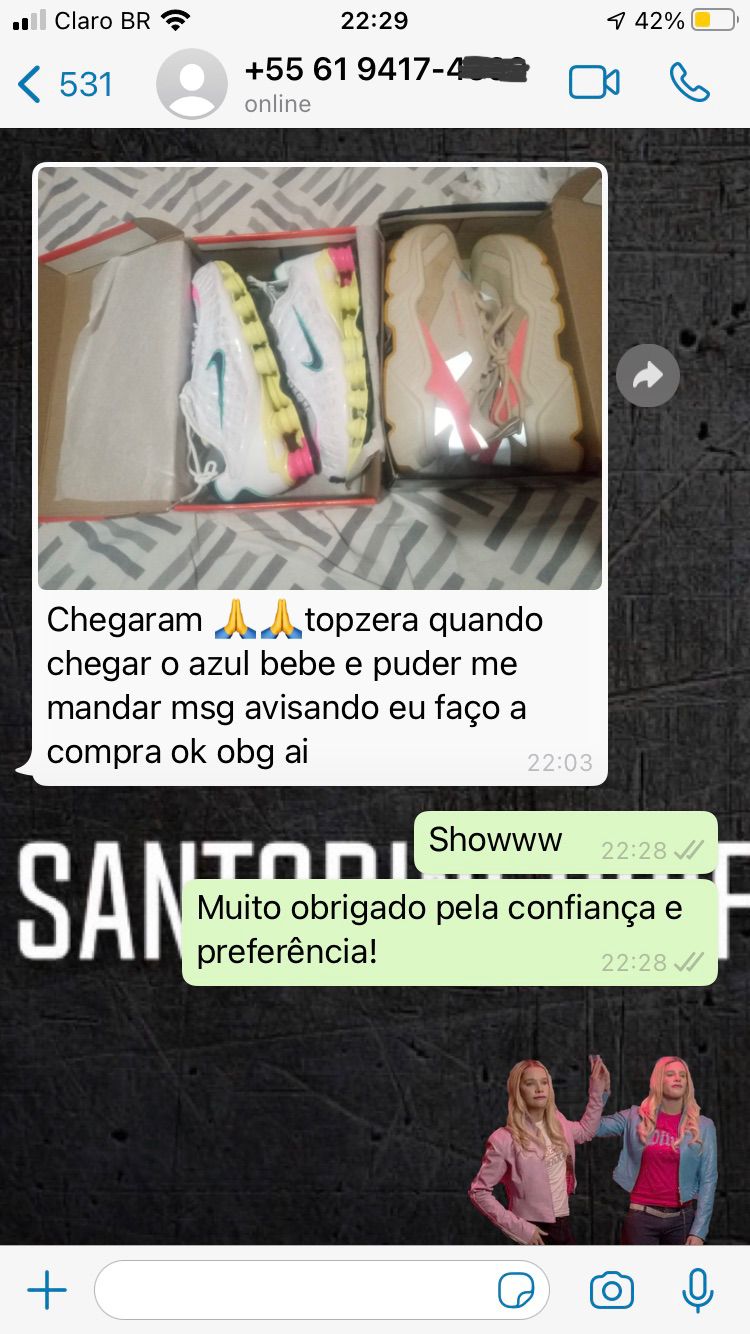Viewport: 750px width, 1334px height.
Task: Forward the sneakers photo message
Action: tap(647, 376)
